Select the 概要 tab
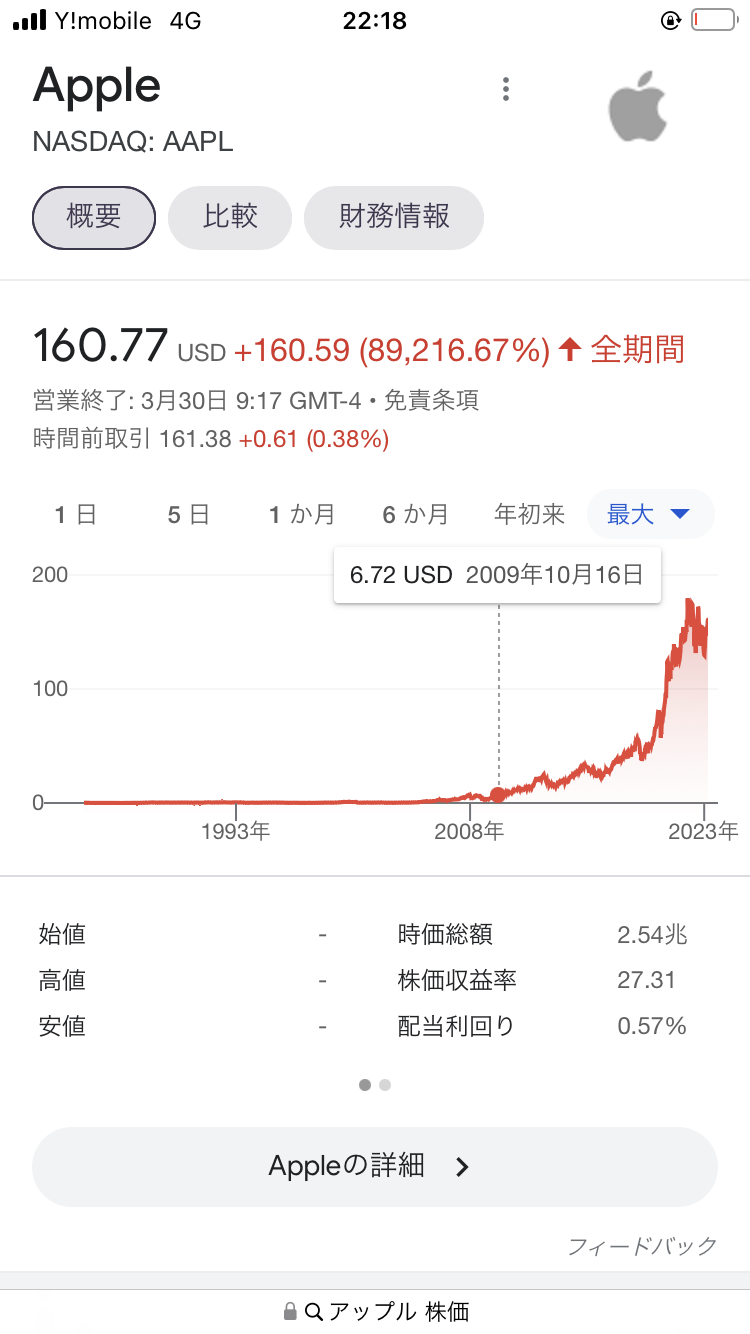750x1334 pixels. coord(94,217)
